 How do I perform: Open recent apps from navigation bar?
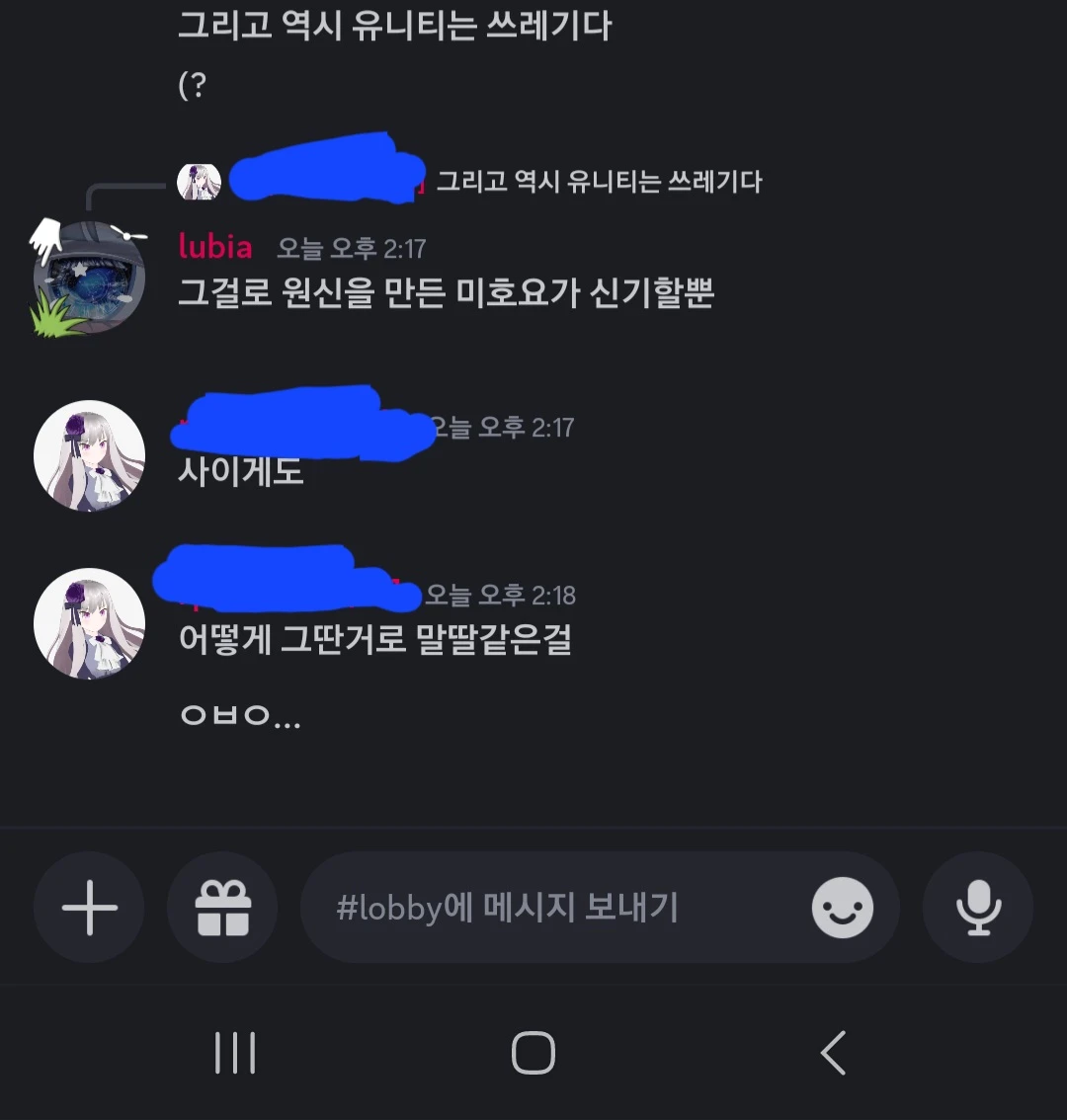click(235, 1053)
